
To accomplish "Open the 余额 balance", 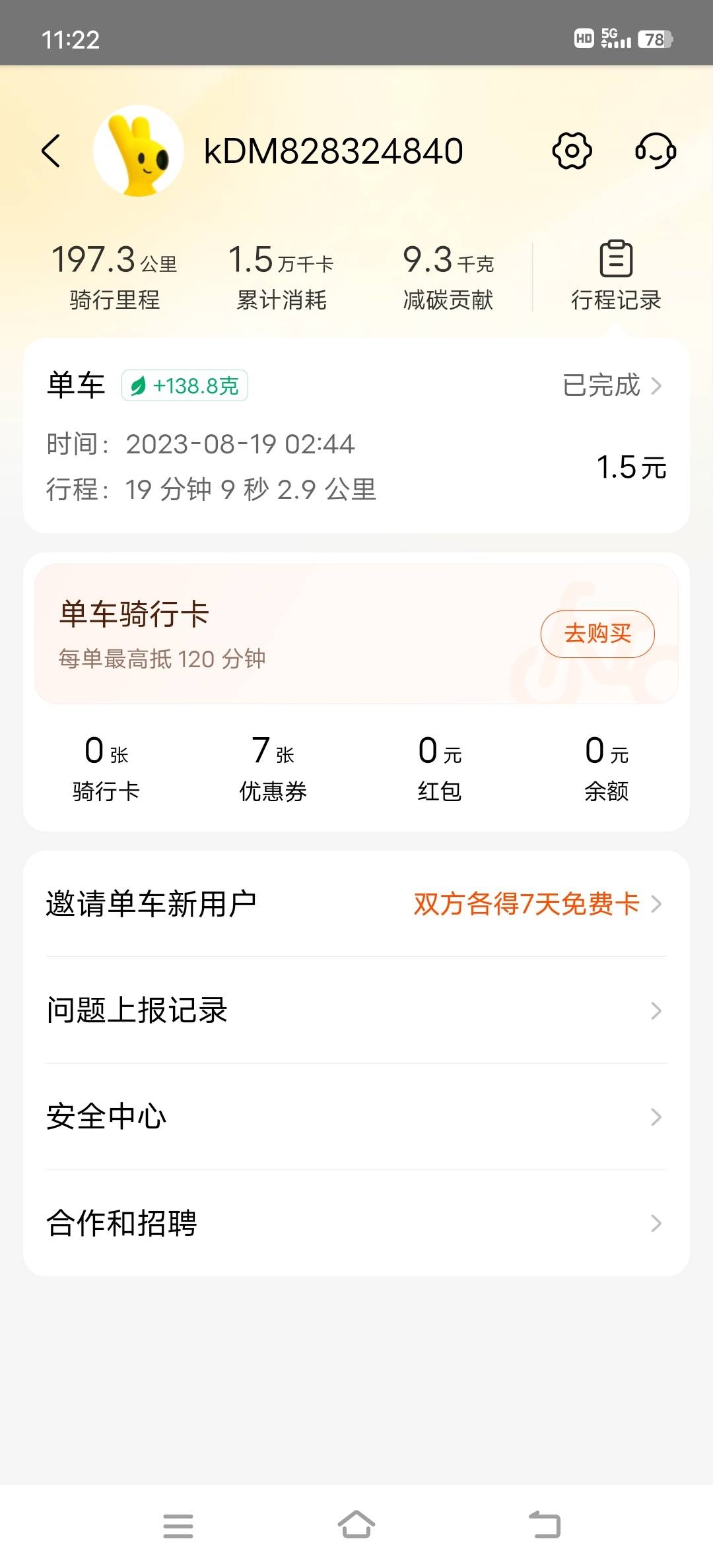I will tap(606, 768).
